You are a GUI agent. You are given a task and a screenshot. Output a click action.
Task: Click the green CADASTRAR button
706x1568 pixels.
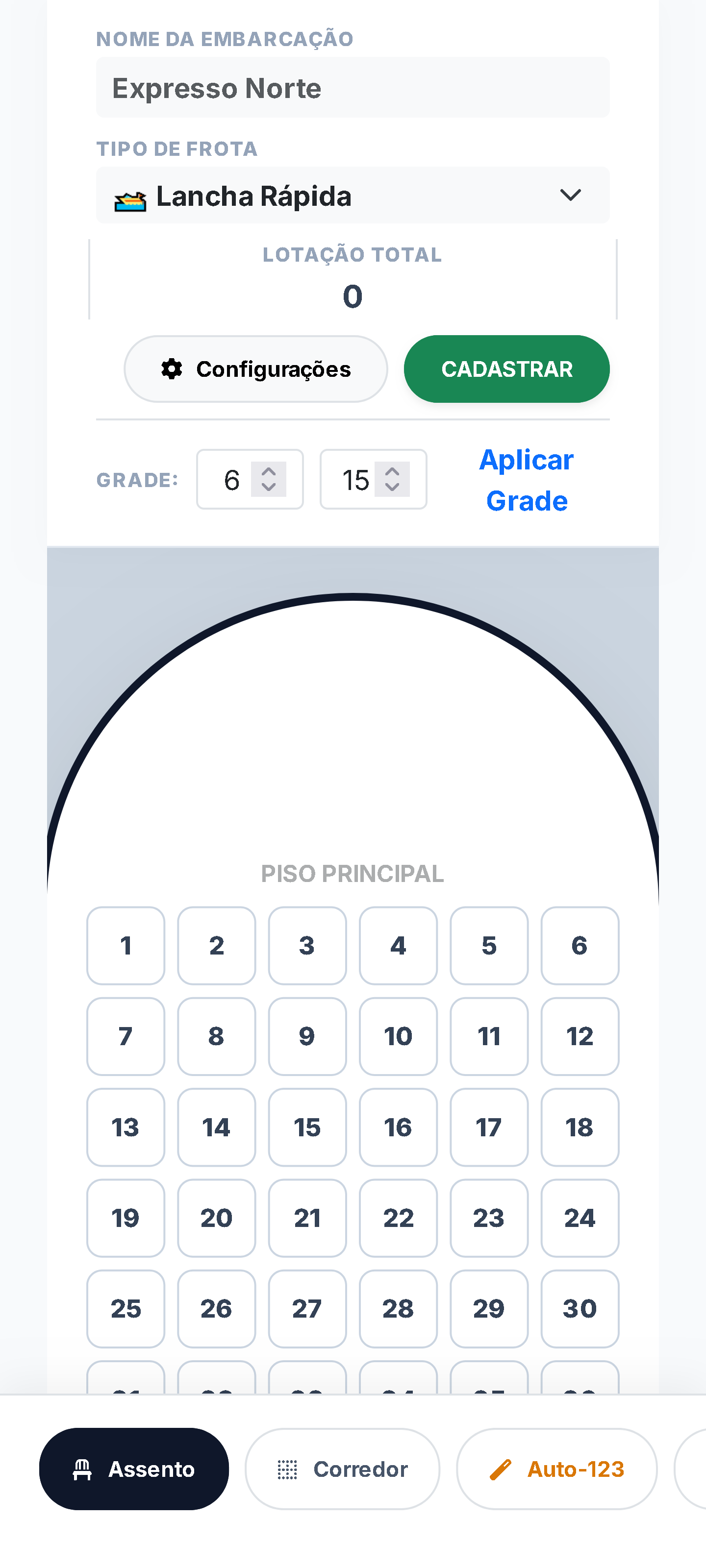[506, 368]
